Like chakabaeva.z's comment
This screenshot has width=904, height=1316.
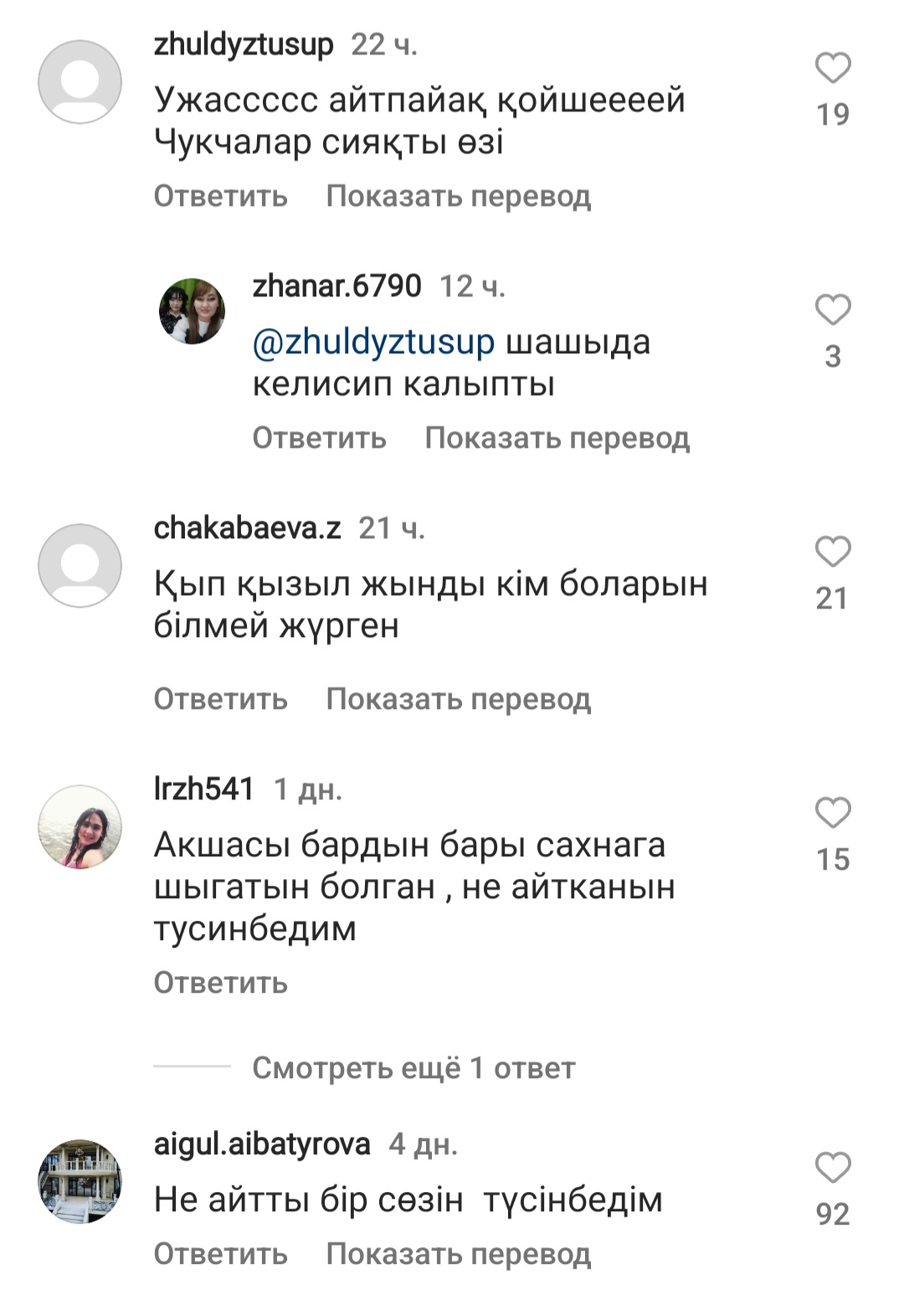point(832,553)
